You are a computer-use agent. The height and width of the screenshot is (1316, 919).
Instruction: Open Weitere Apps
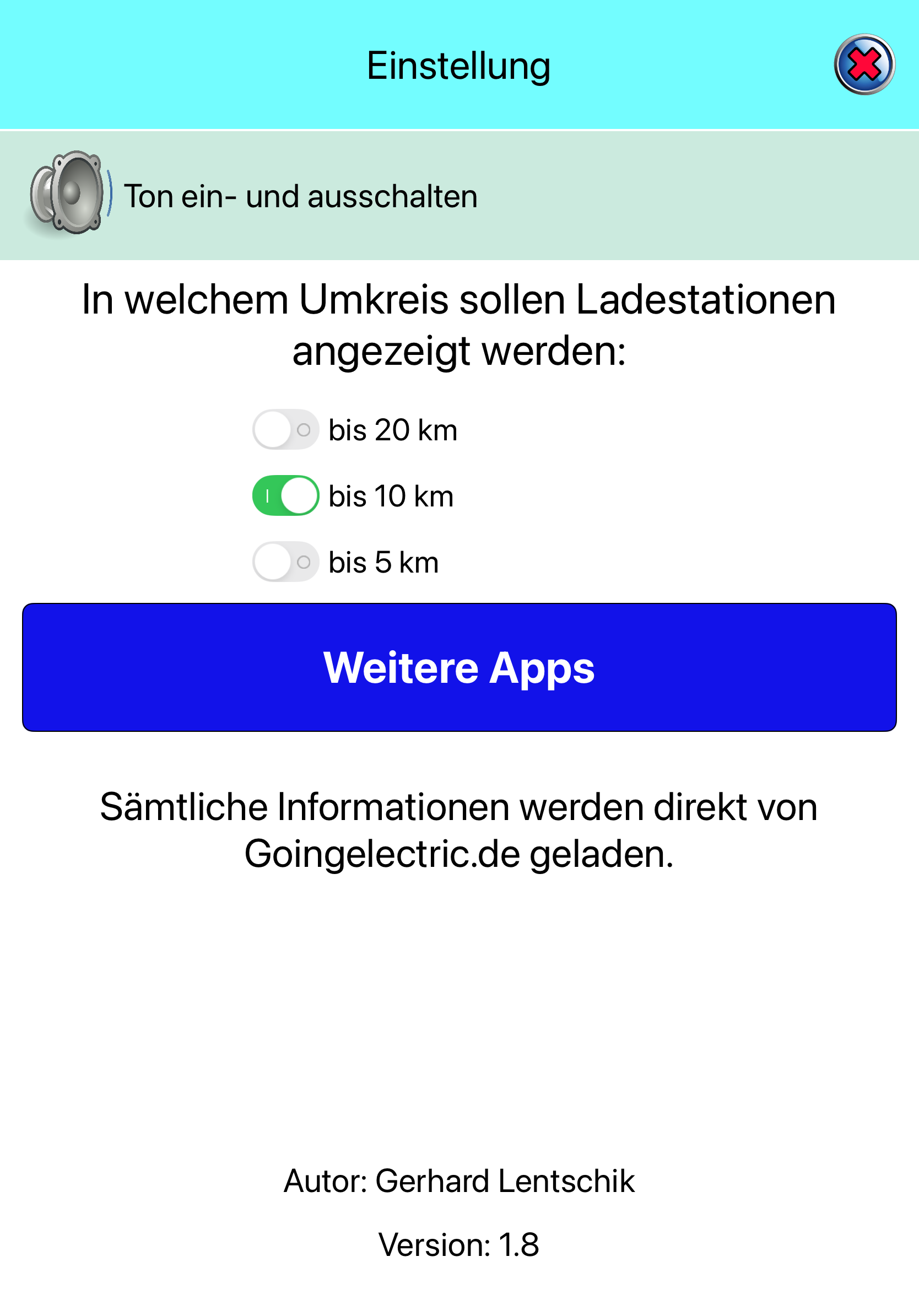tap(459, 667)
